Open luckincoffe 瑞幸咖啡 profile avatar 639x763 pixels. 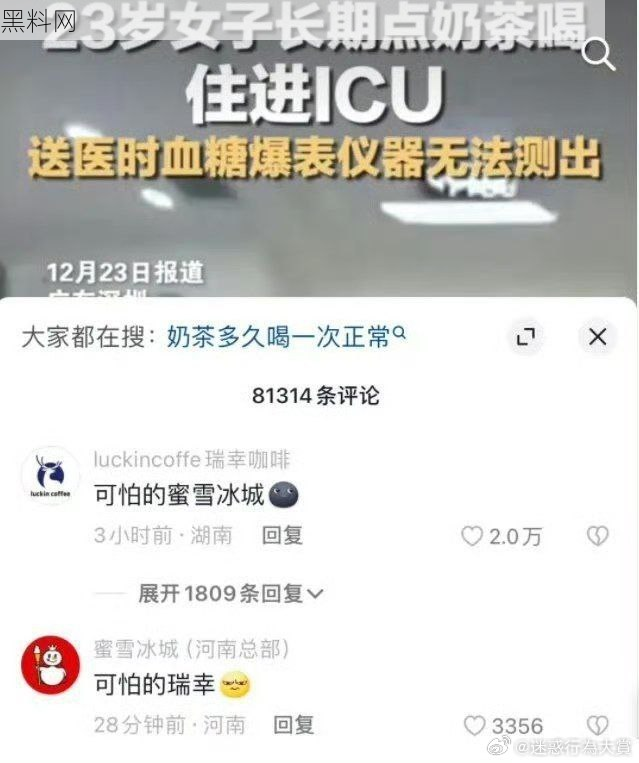[50, 475]
